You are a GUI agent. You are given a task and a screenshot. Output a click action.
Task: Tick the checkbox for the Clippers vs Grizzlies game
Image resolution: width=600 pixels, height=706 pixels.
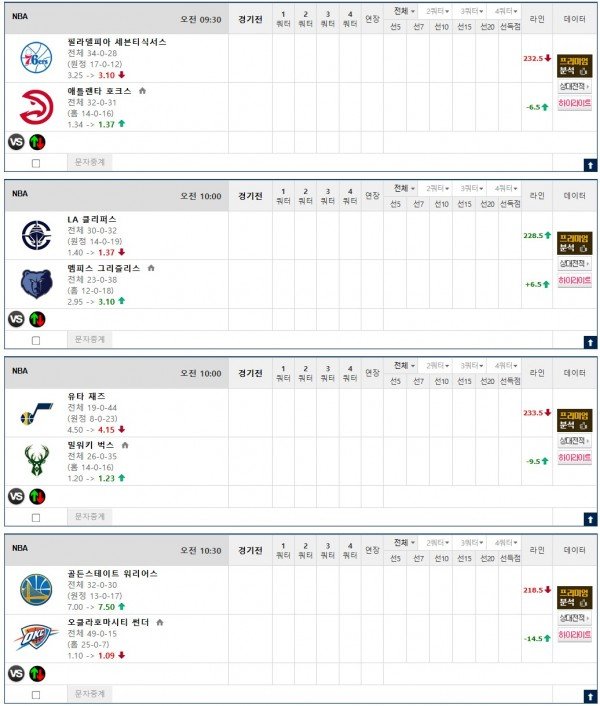36,340
